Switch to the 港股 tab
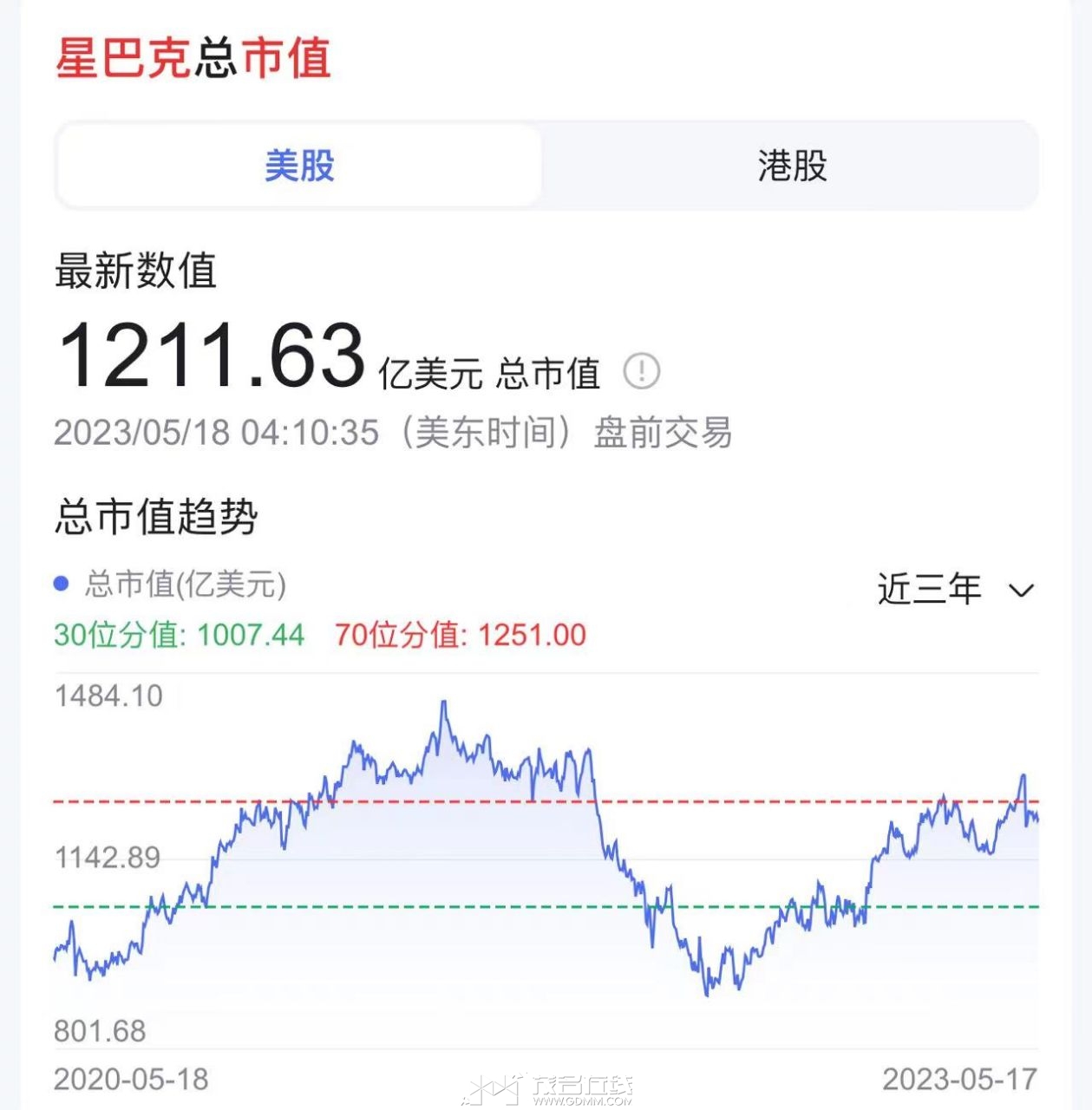This screenshot has height=1110, width=1092. [x=791, y=166]
